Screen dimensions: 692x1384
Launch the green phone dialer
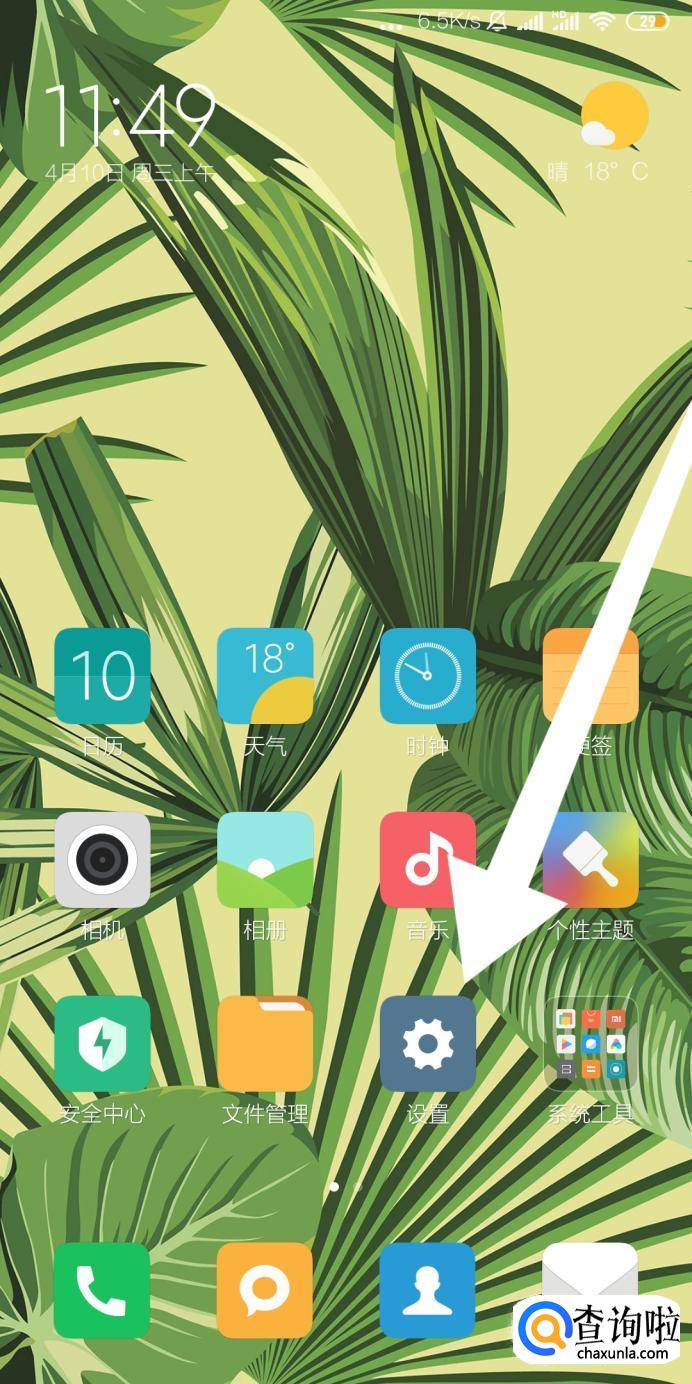click(x=102, y=1290)
